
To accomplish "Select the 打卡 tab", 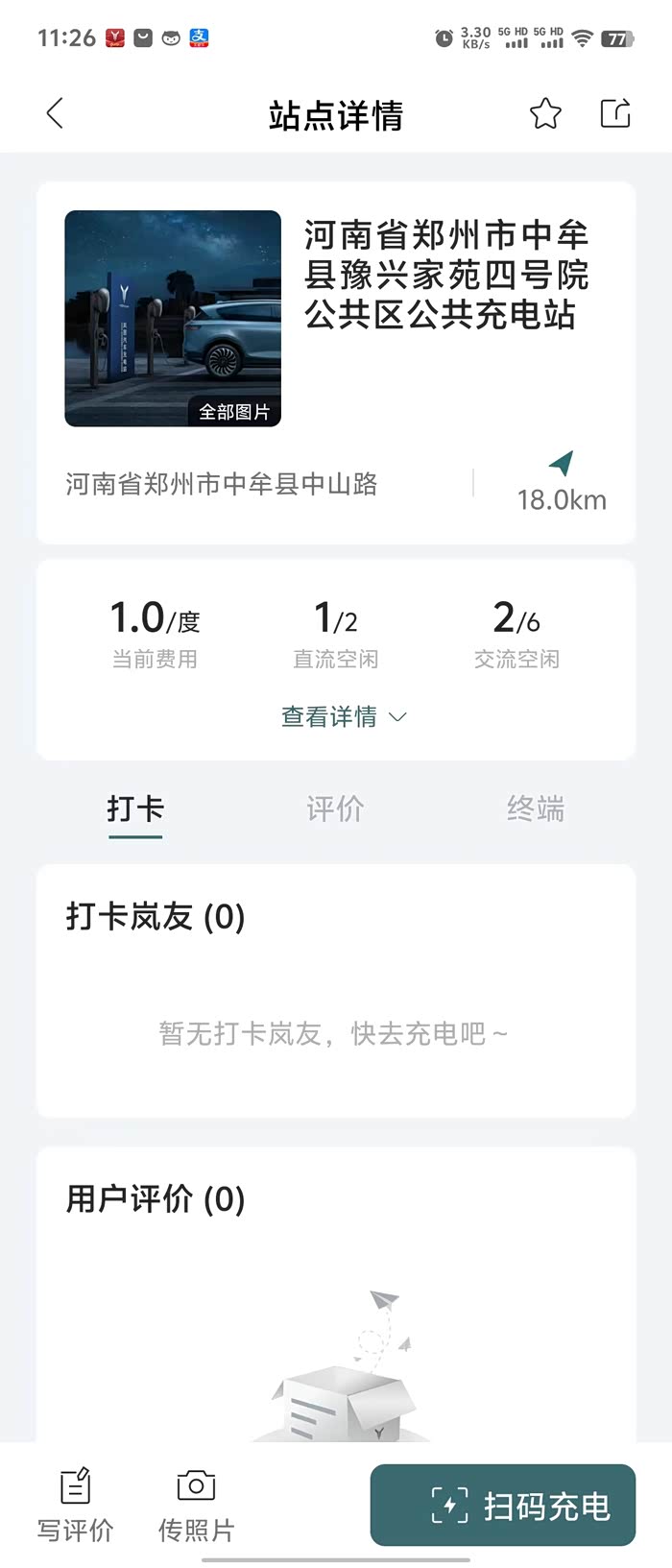I will pyautogui.click(x=135, y=808).
